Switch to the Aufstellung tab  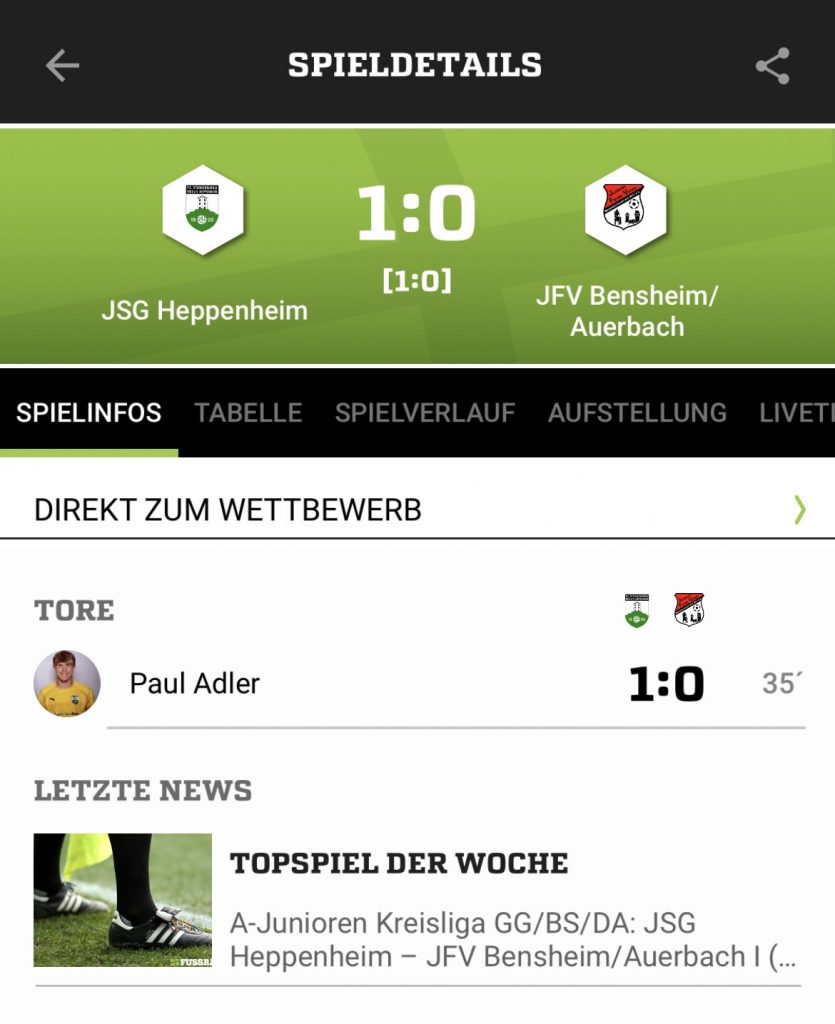637,413
